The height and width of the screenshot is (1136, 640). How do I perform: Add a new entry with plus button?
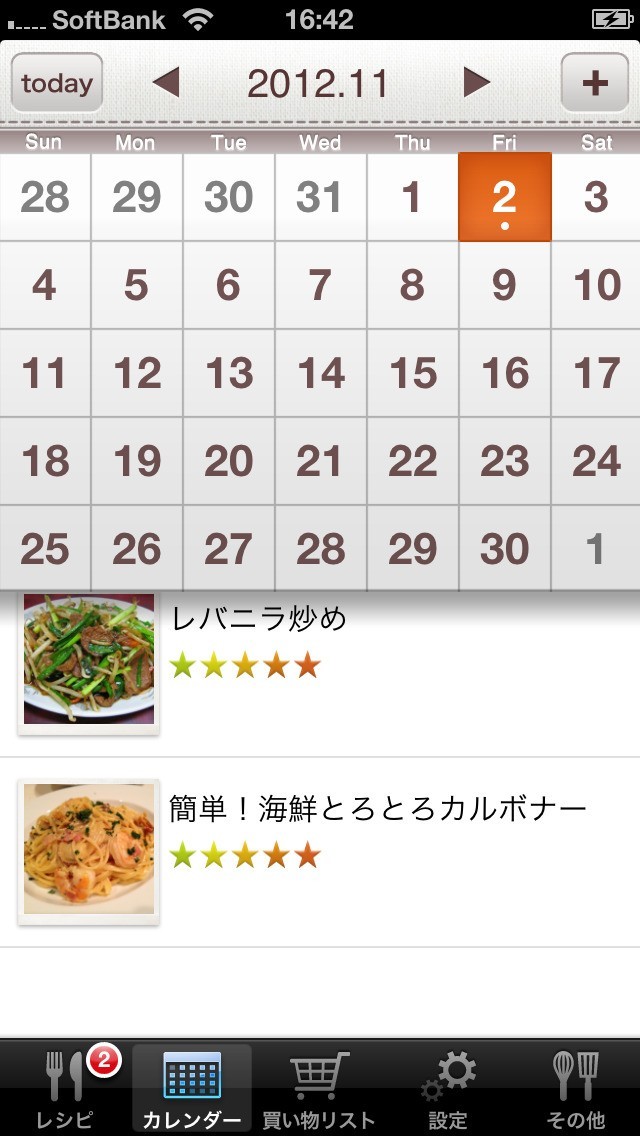coord(594,83)
